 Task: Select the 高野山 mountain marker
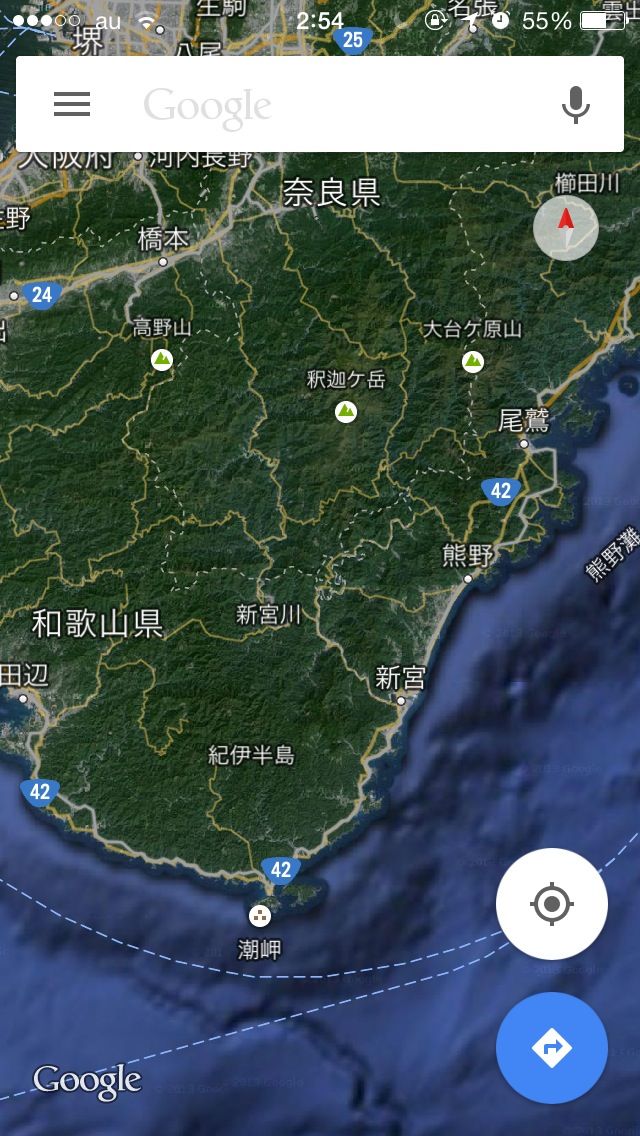pyautogui.click(x=161, y=359)
